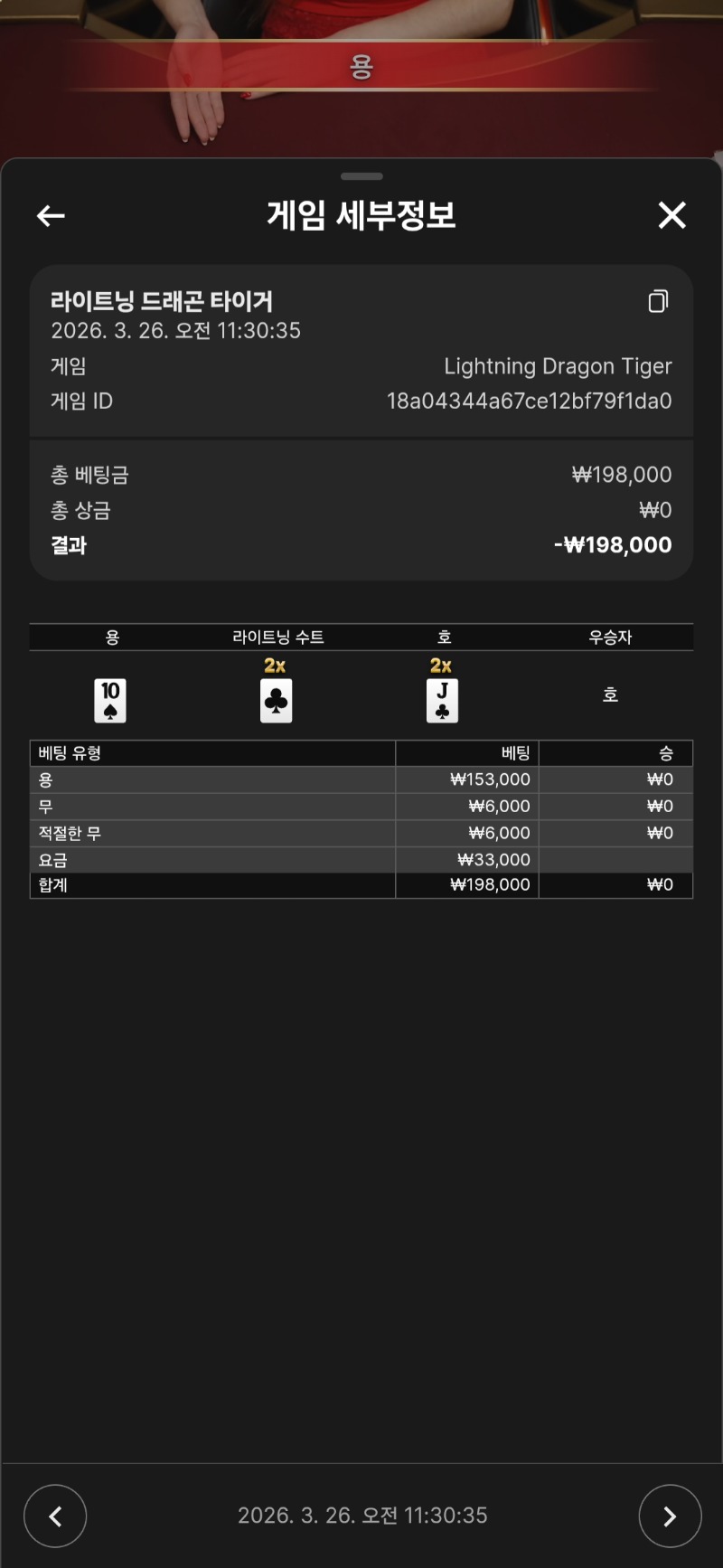
Task: Close the game details panel
Action: pyautogui.click(x=671, y=215)
